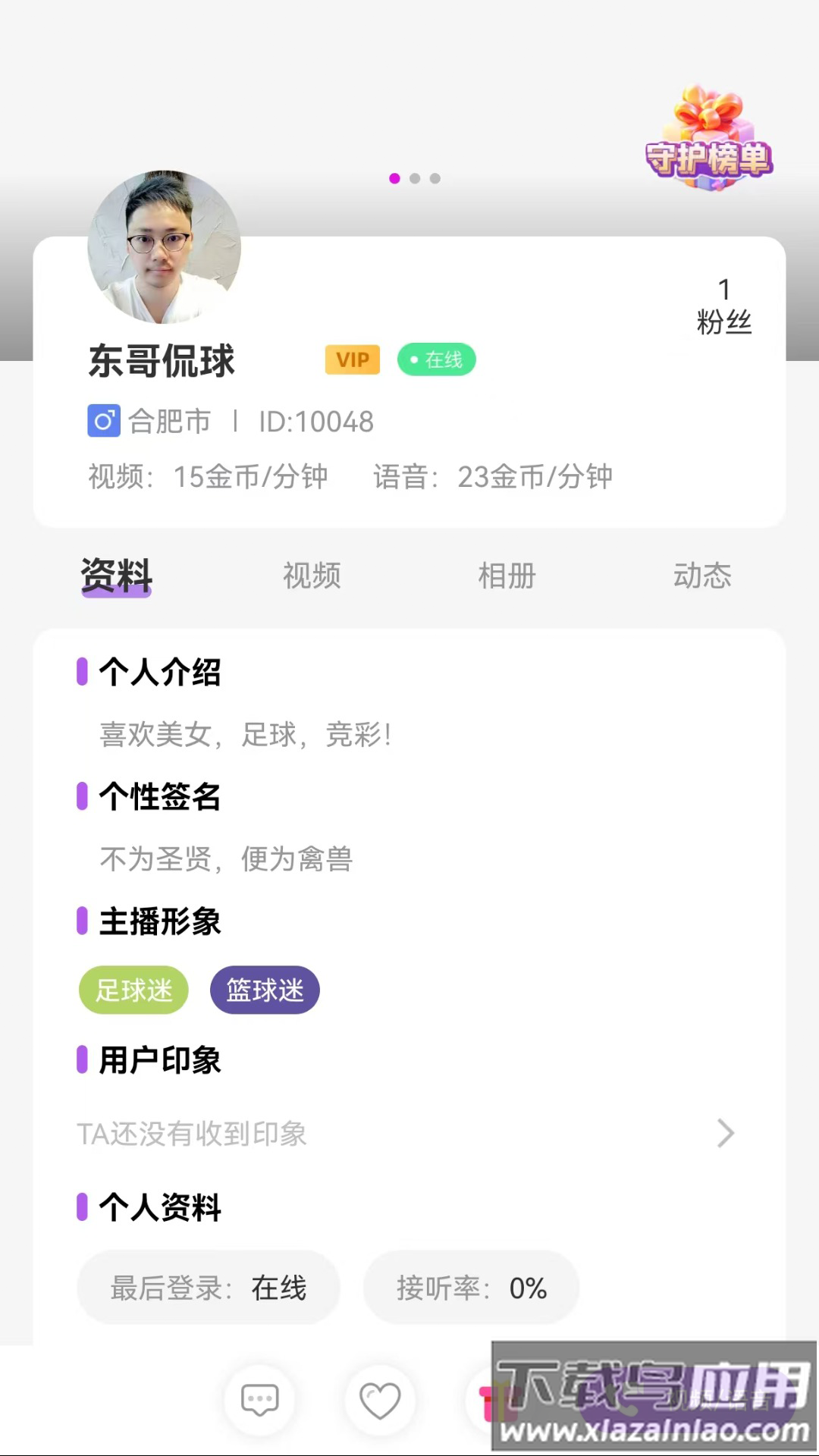Click the ID:10048 text

point(314,422)
